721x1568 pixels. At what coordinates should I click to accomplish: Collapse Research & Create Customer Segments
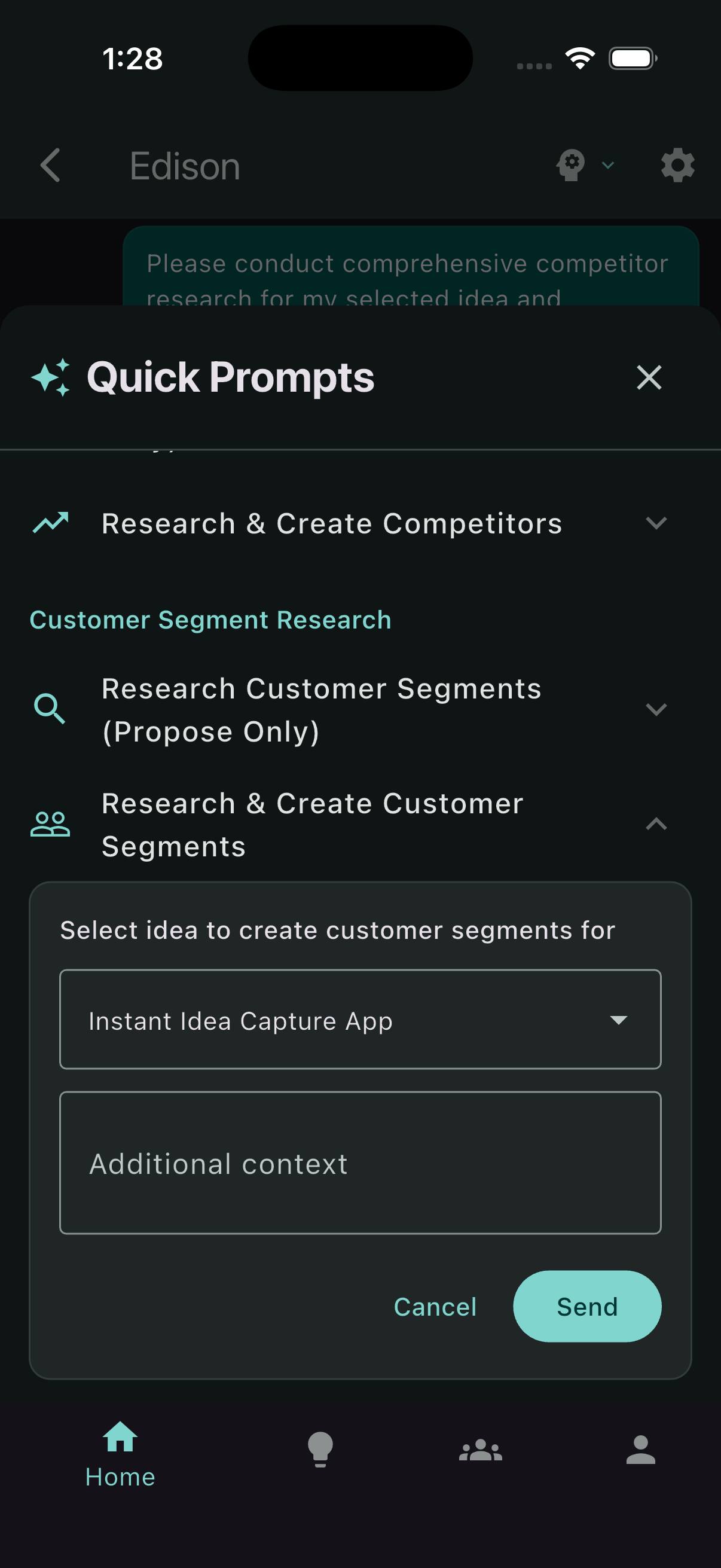(656, 824)
